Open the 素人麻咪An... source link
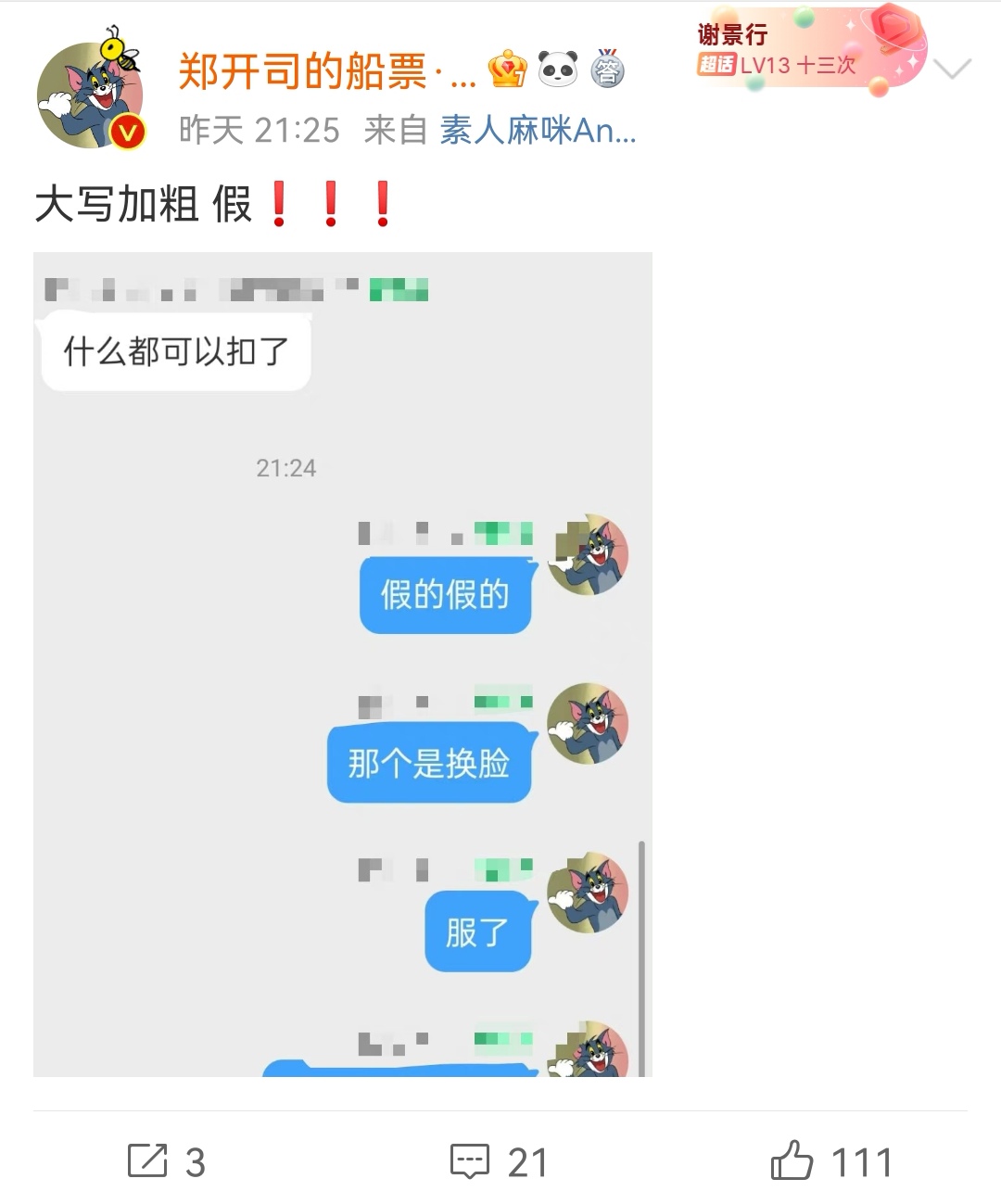Viewport: 1001px width, 1204px height. coord(538,131)
